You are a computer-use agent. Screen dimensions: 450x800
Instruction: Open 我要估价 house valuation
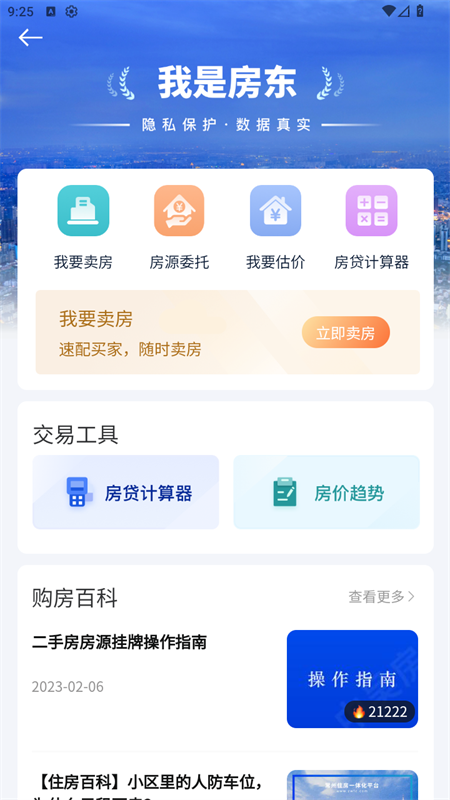[276, 211]
